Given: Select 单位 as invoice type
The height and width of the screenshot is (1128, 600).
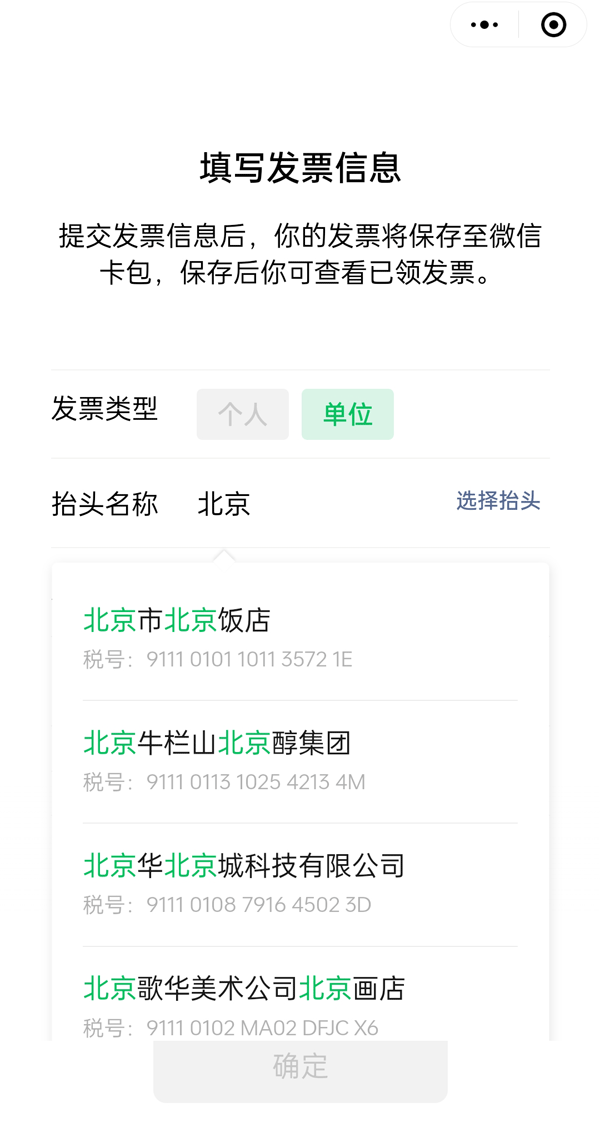Looking at the screenshot, I should pos(347,414).
